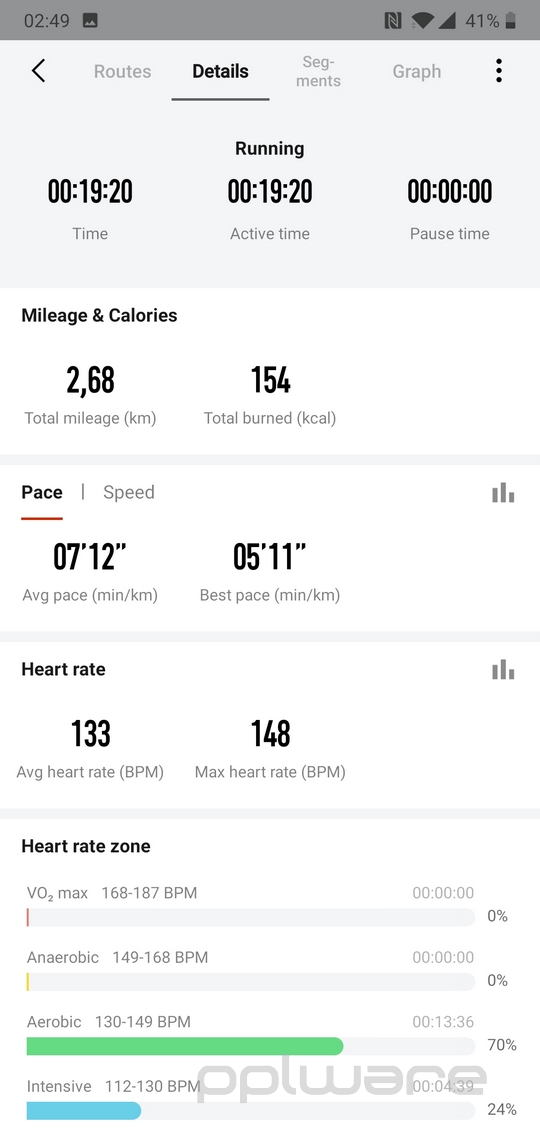Open the three-dot overflow menu
540x1140 pixels.
click(x=499, y=71)
